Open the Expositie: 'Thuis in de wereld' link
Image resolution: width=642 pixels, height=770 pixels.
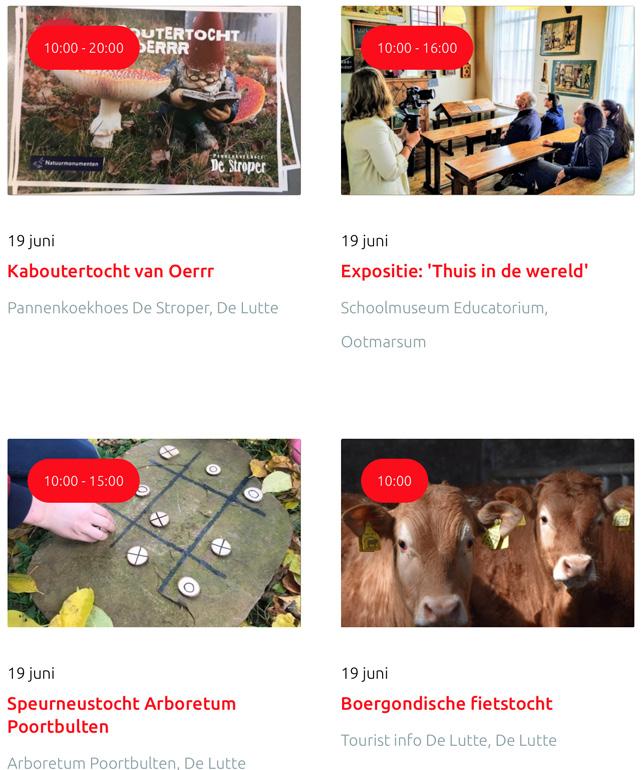point(464,271)
